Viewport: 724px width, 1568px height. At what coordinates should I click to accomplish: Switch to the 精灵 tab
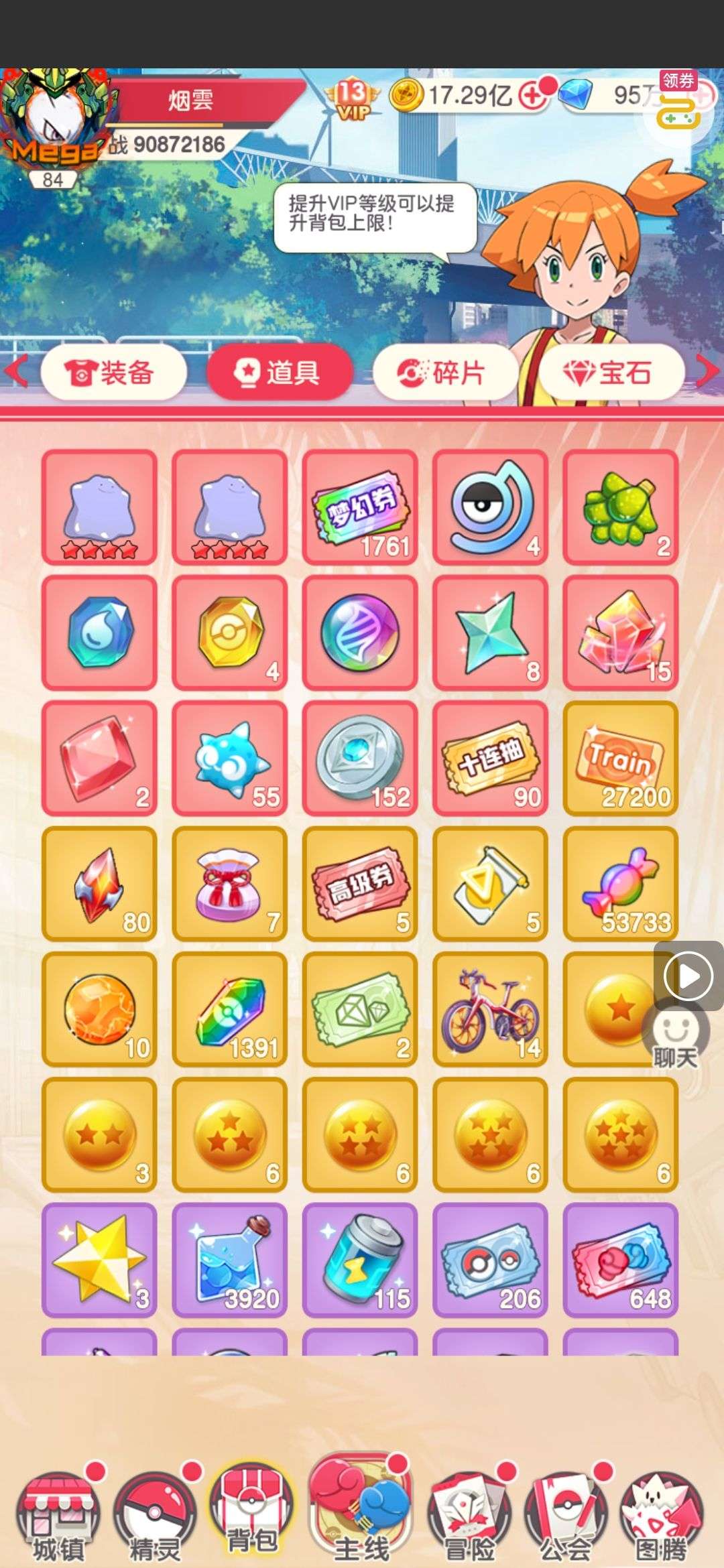click(155, 1518)
